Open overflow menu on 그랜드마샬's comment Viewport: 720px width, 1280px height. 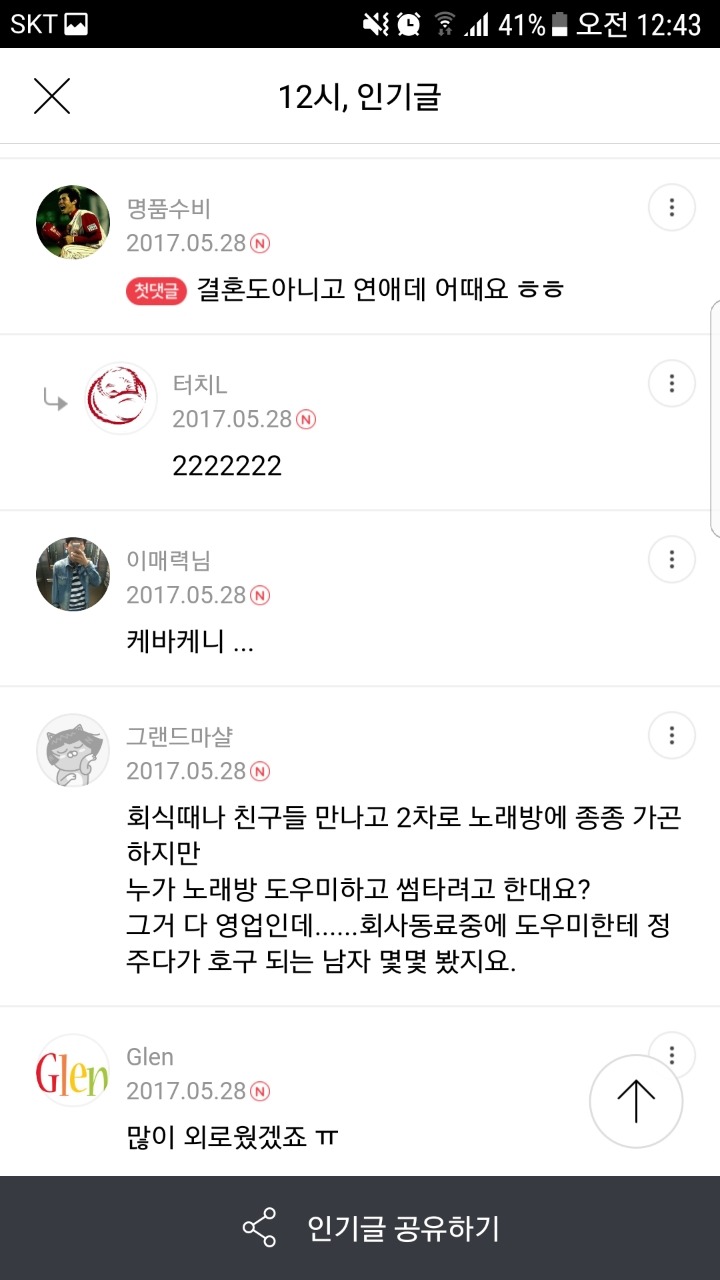[x=672, y=736]
